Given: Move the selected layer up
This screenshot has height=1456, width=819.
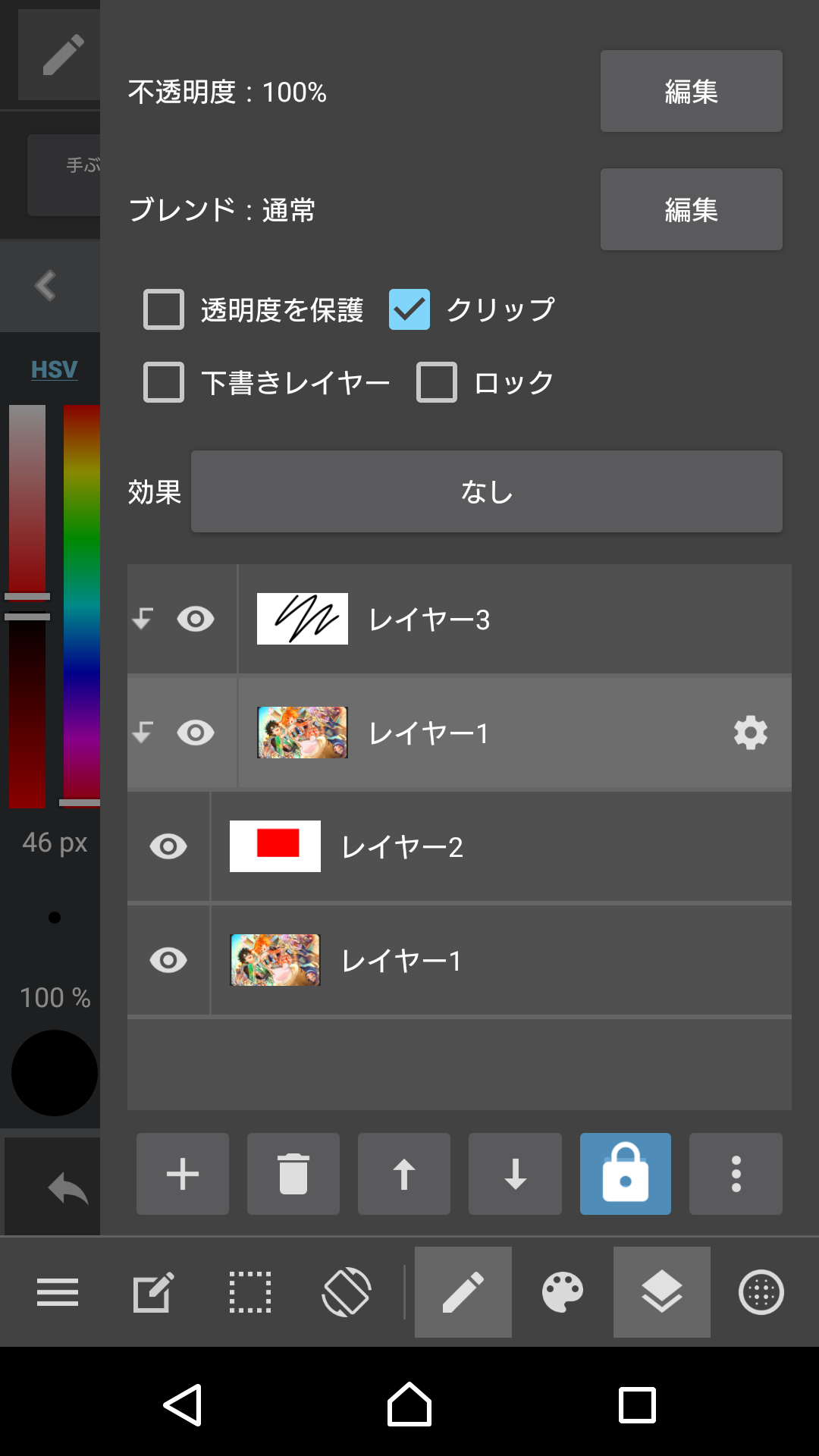Looking at the screenshot, I should tap(404, 1174).
